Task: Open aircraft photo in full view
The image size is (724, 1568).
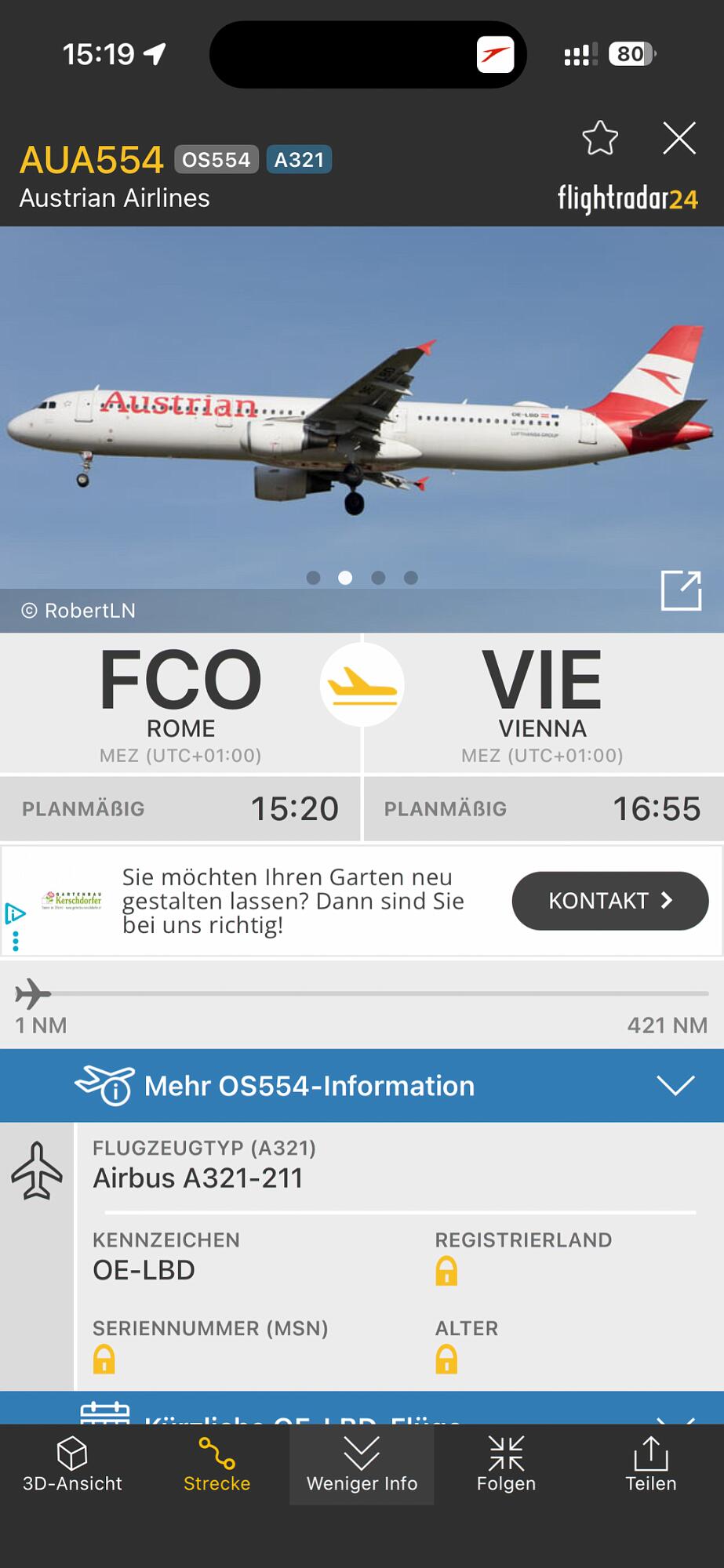Action: [x=681, y=590]
